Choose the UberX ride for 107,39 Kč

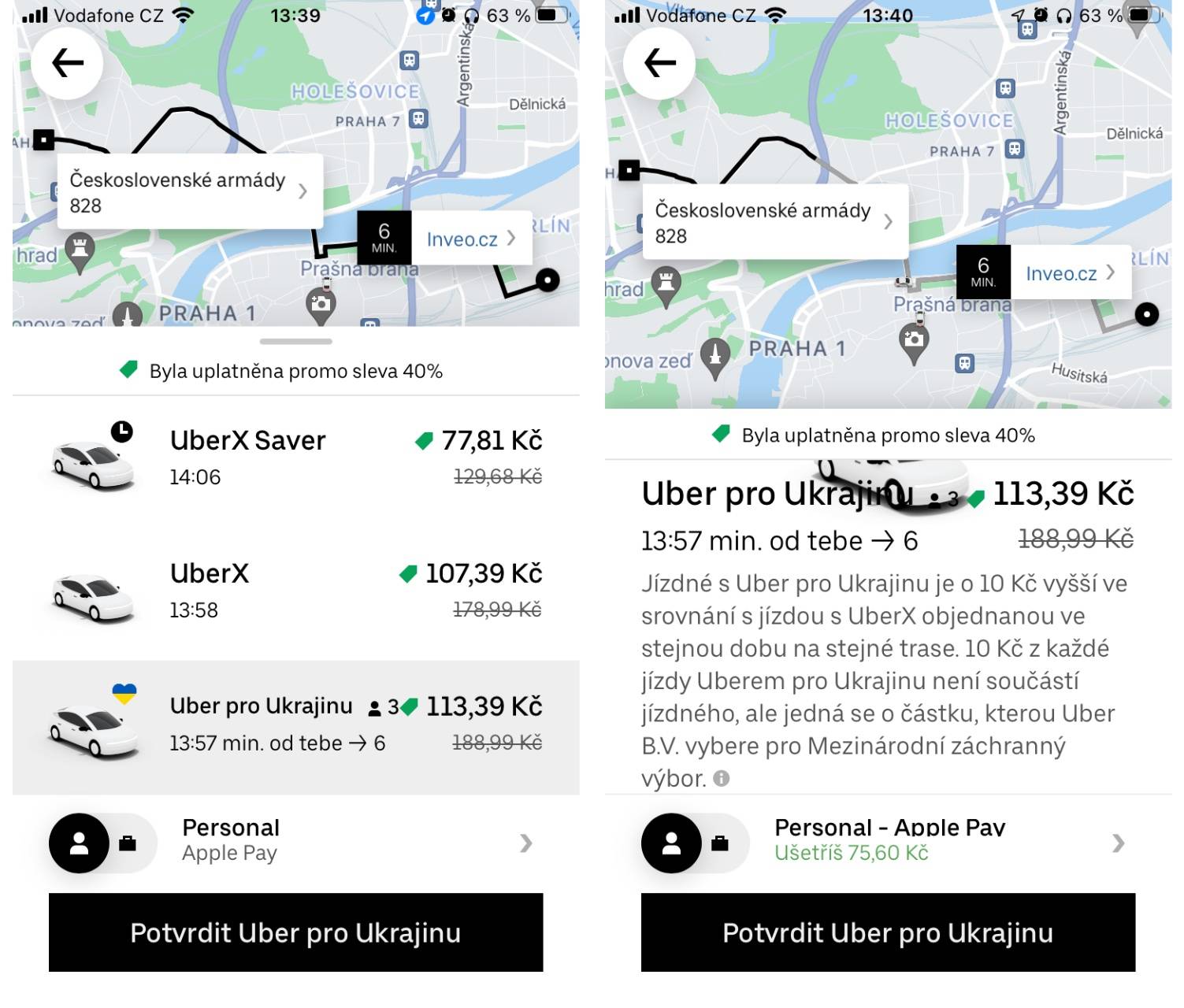[x=295, y=591]
